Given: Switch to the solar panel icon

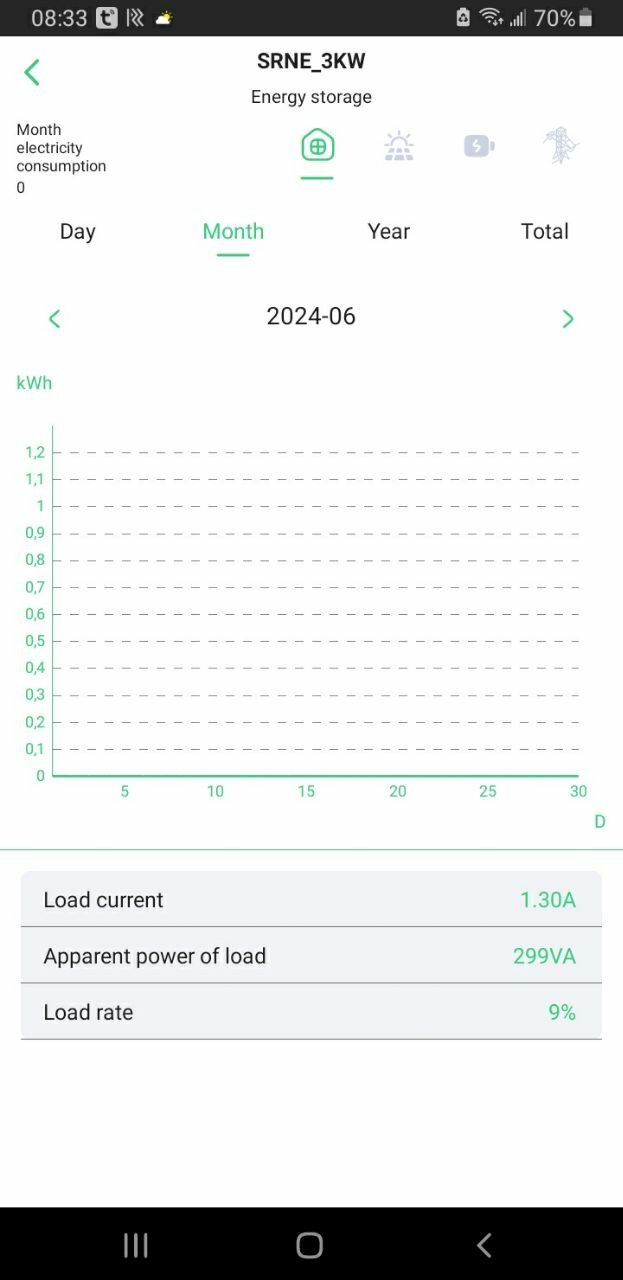Looking at the screenshot, I should click(x=399, y=146).
